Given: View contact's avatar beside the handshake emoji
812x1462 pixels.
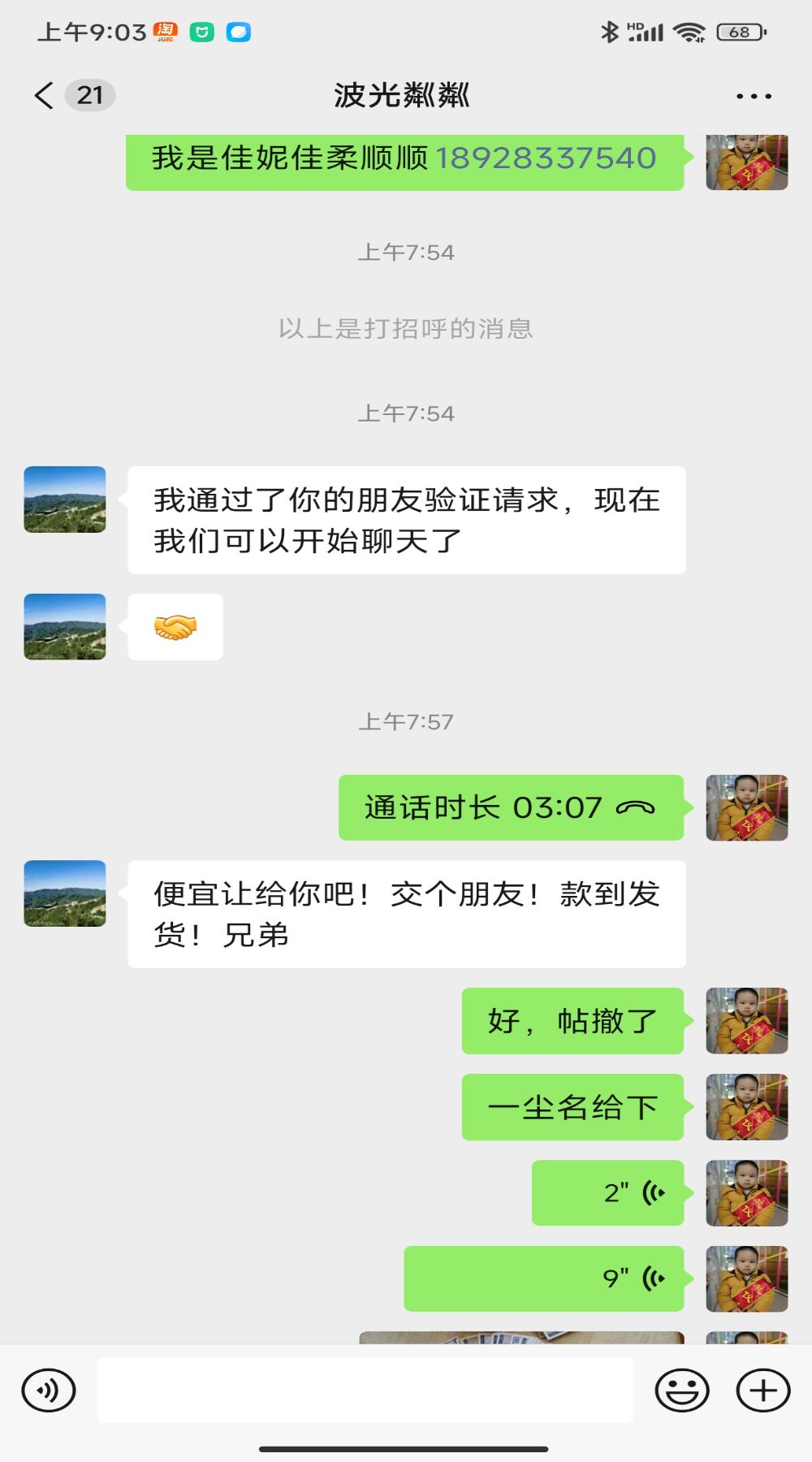Looking at the screenshot, I should coord(65,626).
